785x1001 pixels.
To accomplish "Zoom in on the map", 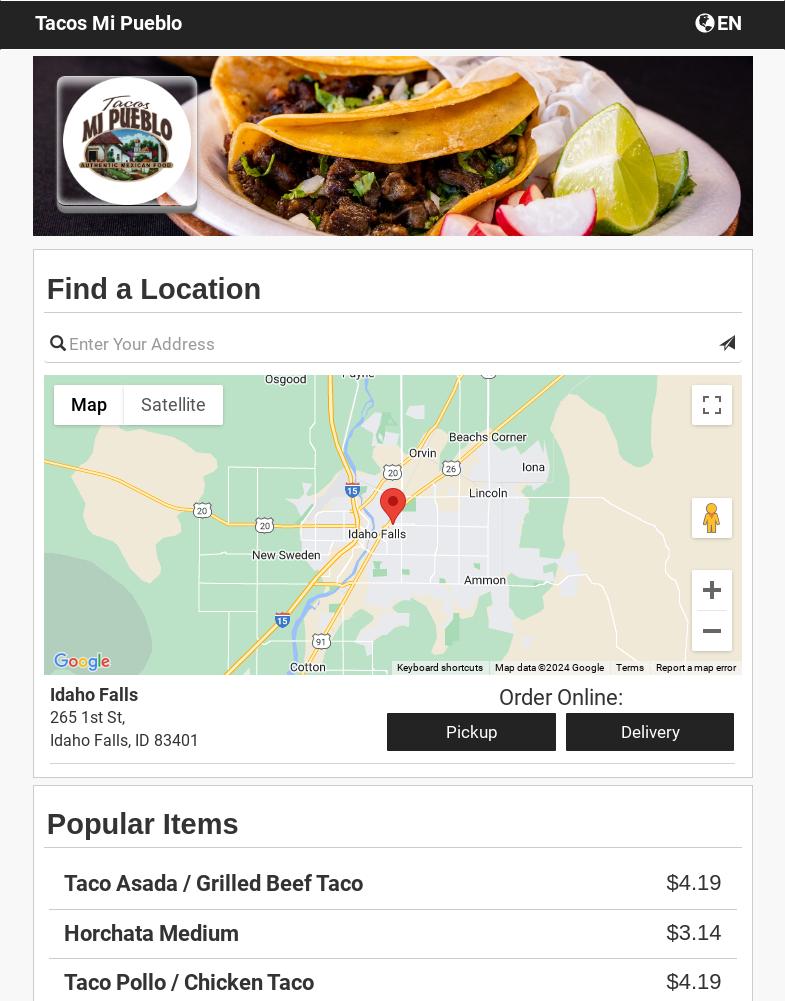I will (711, 590).
